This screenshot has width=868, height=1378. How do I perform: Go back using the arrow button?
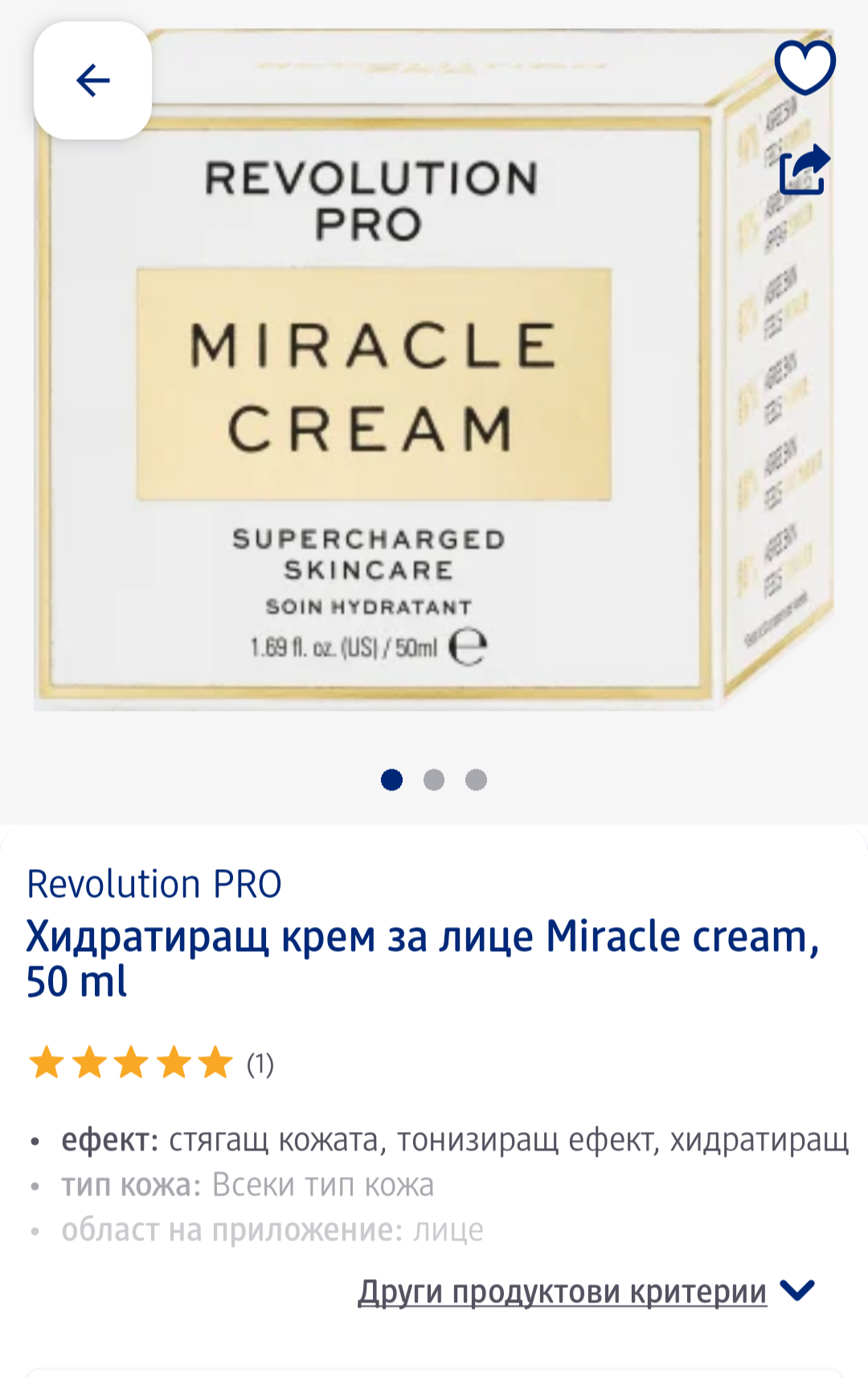(x=92, y=80)
